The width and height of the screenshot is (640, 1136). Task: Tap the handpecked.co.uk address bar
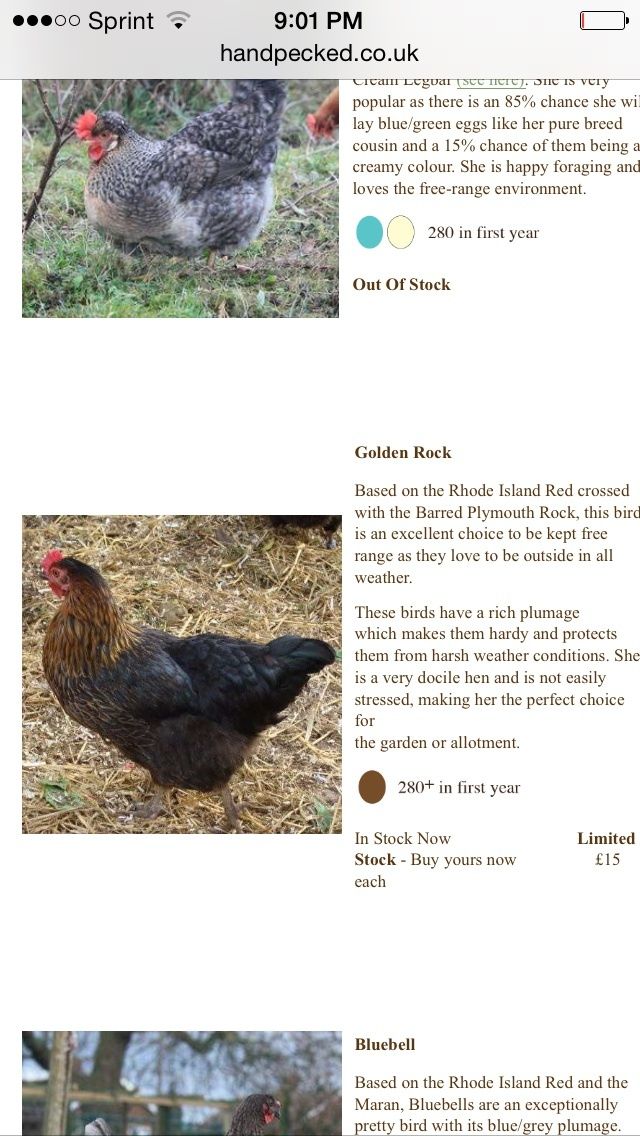(x=319, y=54)
